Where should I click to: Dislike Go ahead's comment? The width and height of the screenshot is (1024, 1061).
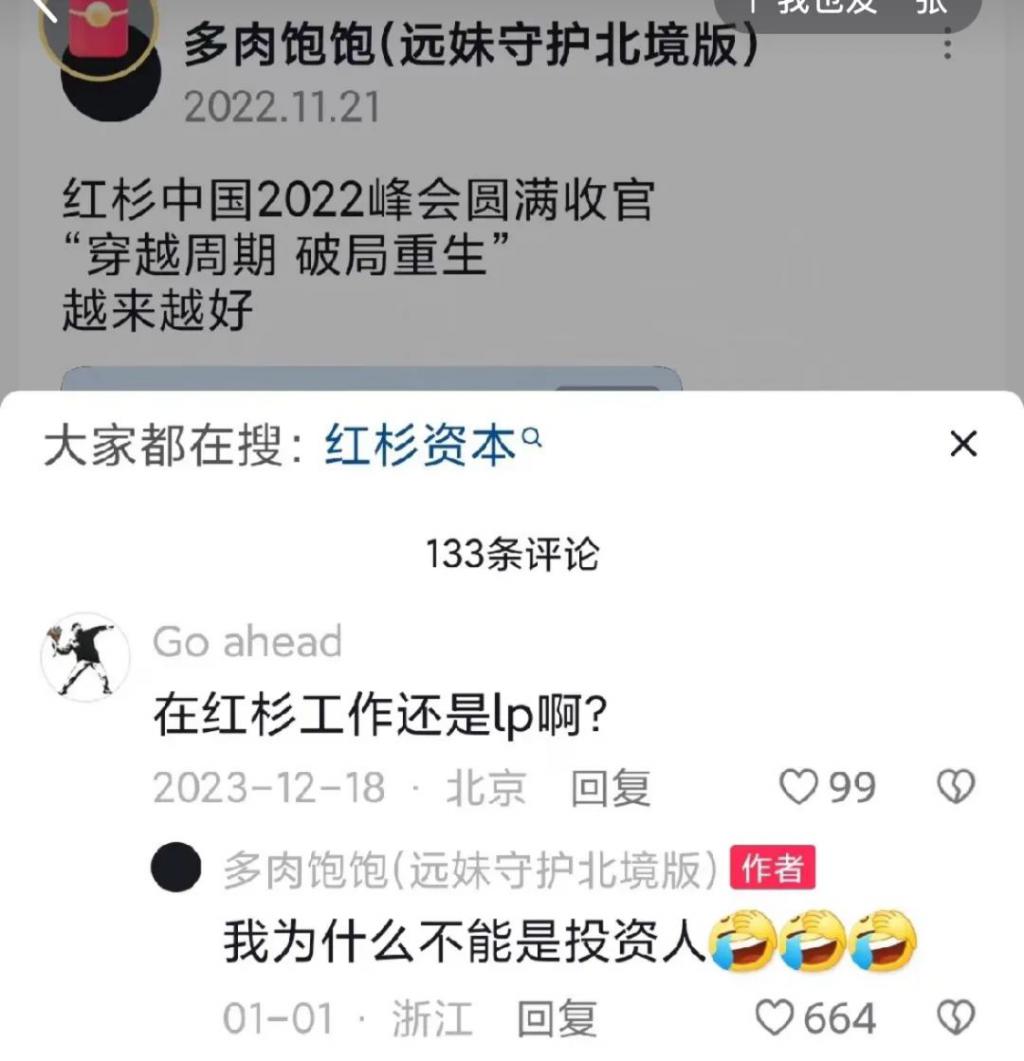955,788
